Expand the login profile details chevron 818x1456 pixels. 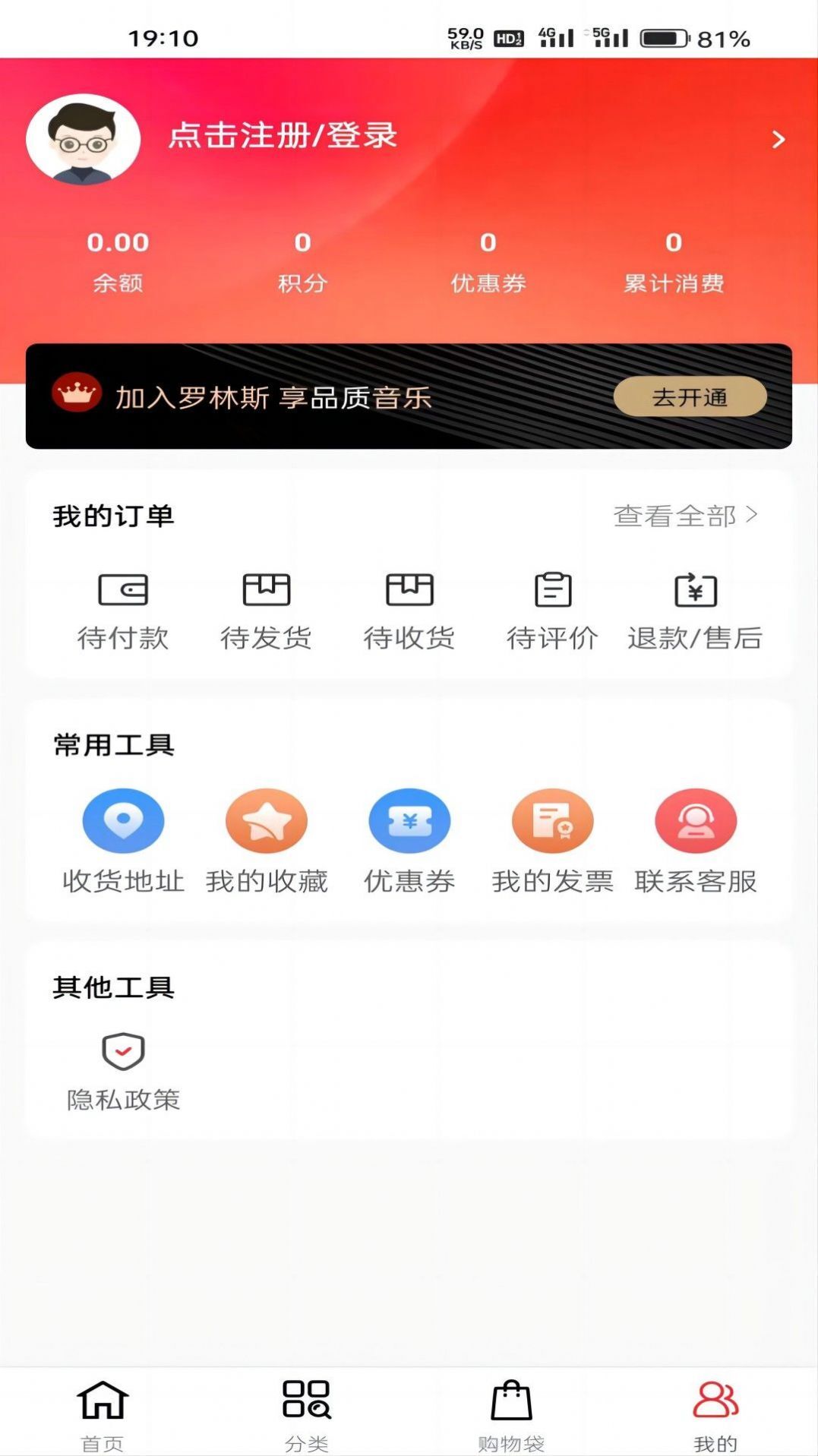click(777, 140)
